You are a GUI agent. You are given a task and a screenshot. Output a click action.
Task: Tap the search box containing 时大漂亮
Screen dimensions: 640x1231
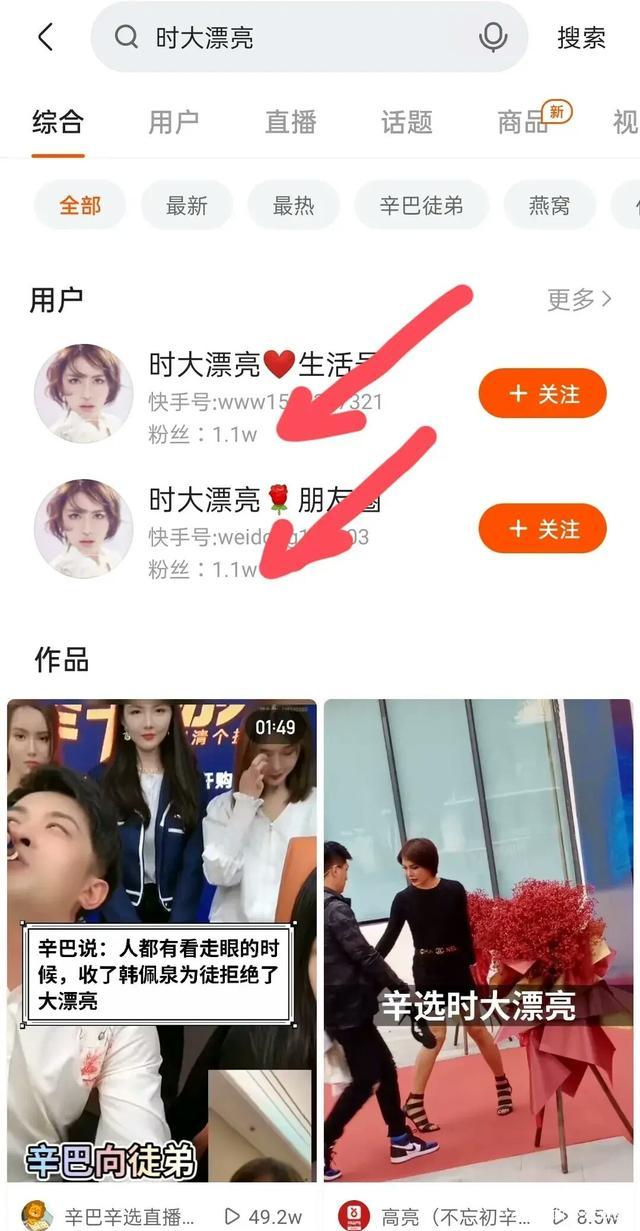[300, 38]
